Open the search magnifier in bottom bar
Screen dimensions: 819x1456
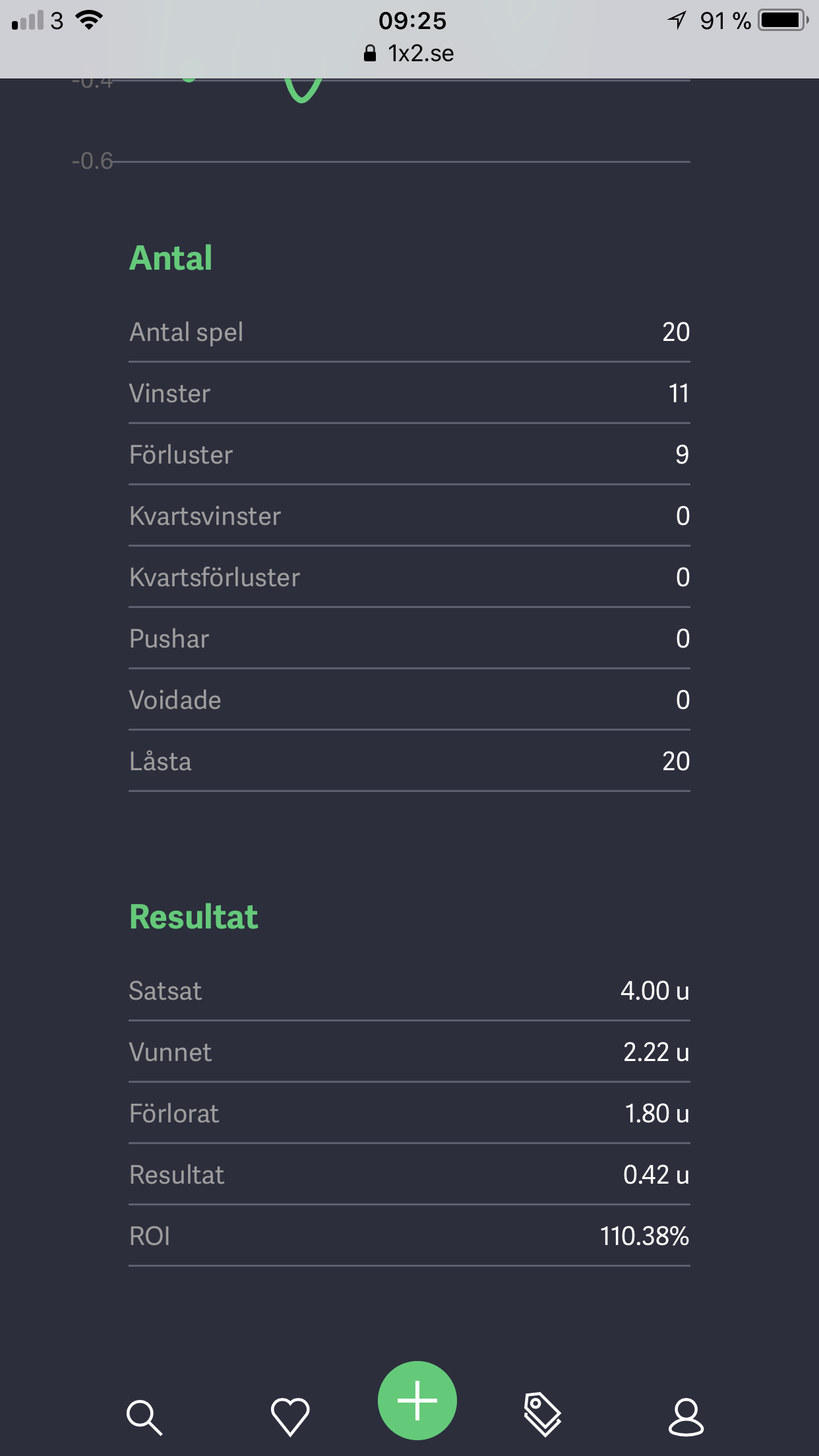click(144, 1416)
